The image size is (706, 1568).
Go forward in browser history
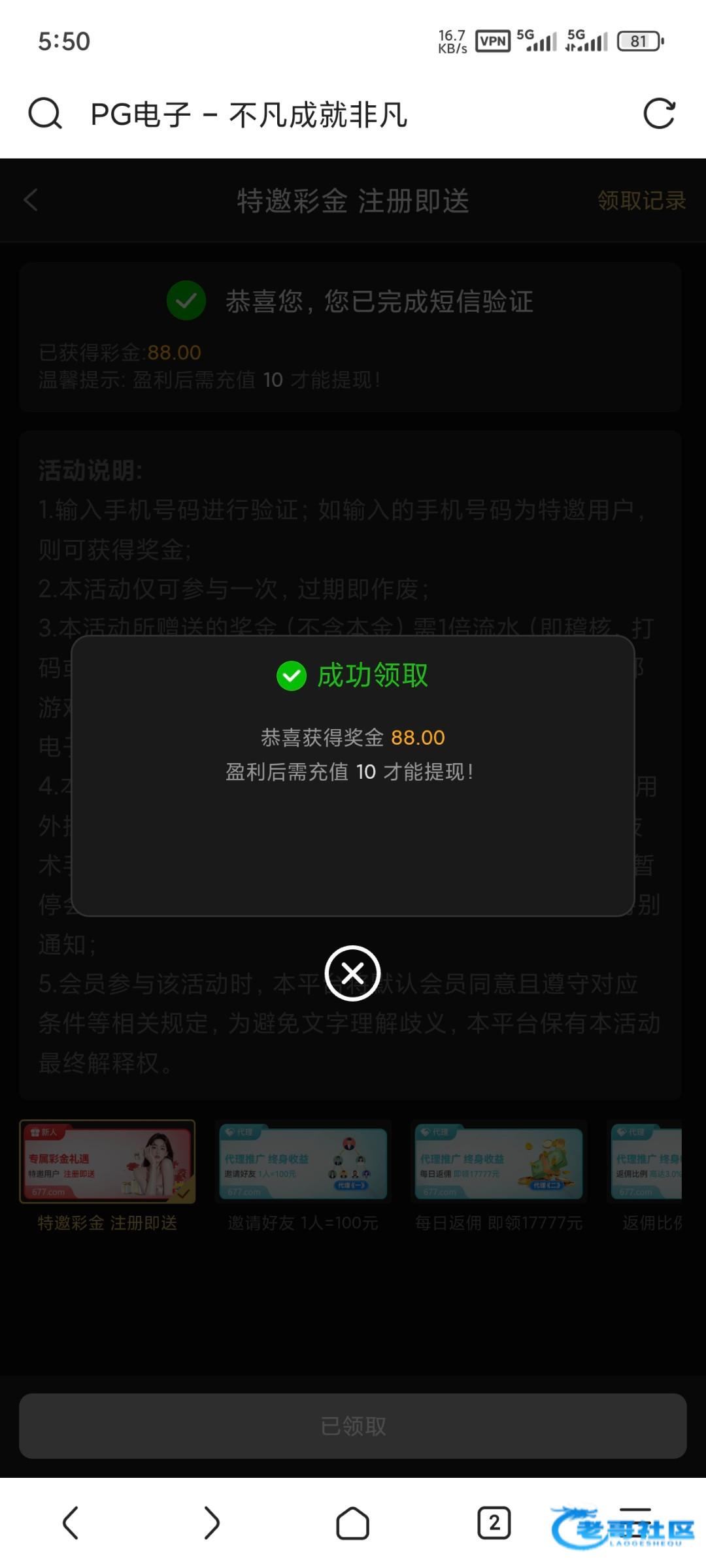(211, 1523)
